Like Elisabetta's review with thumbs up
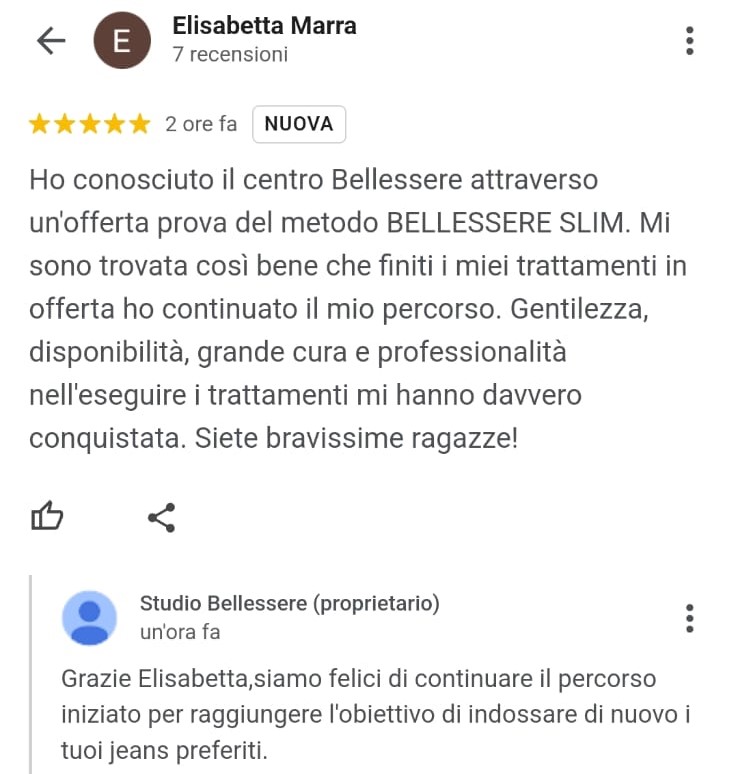This screenshot has width=738, height=774. coord(47,516)
